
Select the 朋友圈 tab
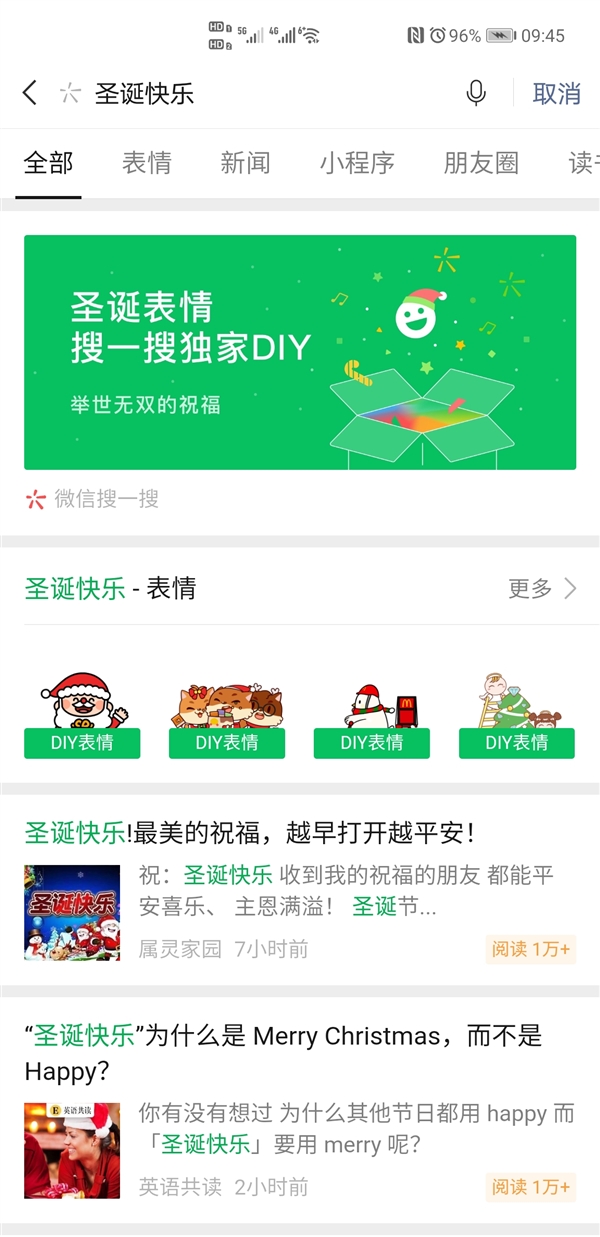[481, 163]
